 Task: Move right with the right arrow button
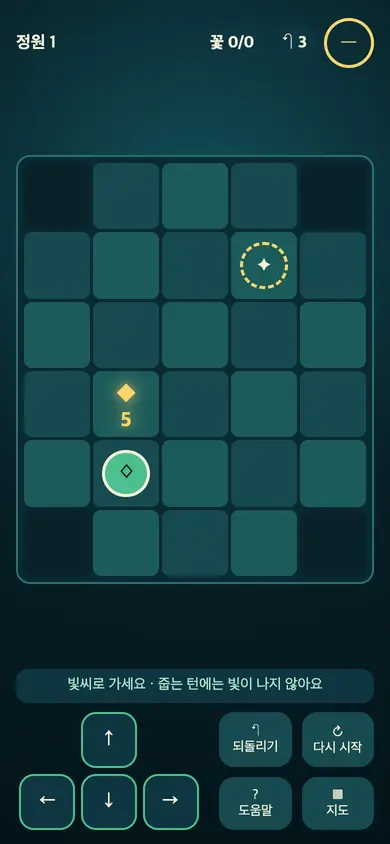click(171, 801)
